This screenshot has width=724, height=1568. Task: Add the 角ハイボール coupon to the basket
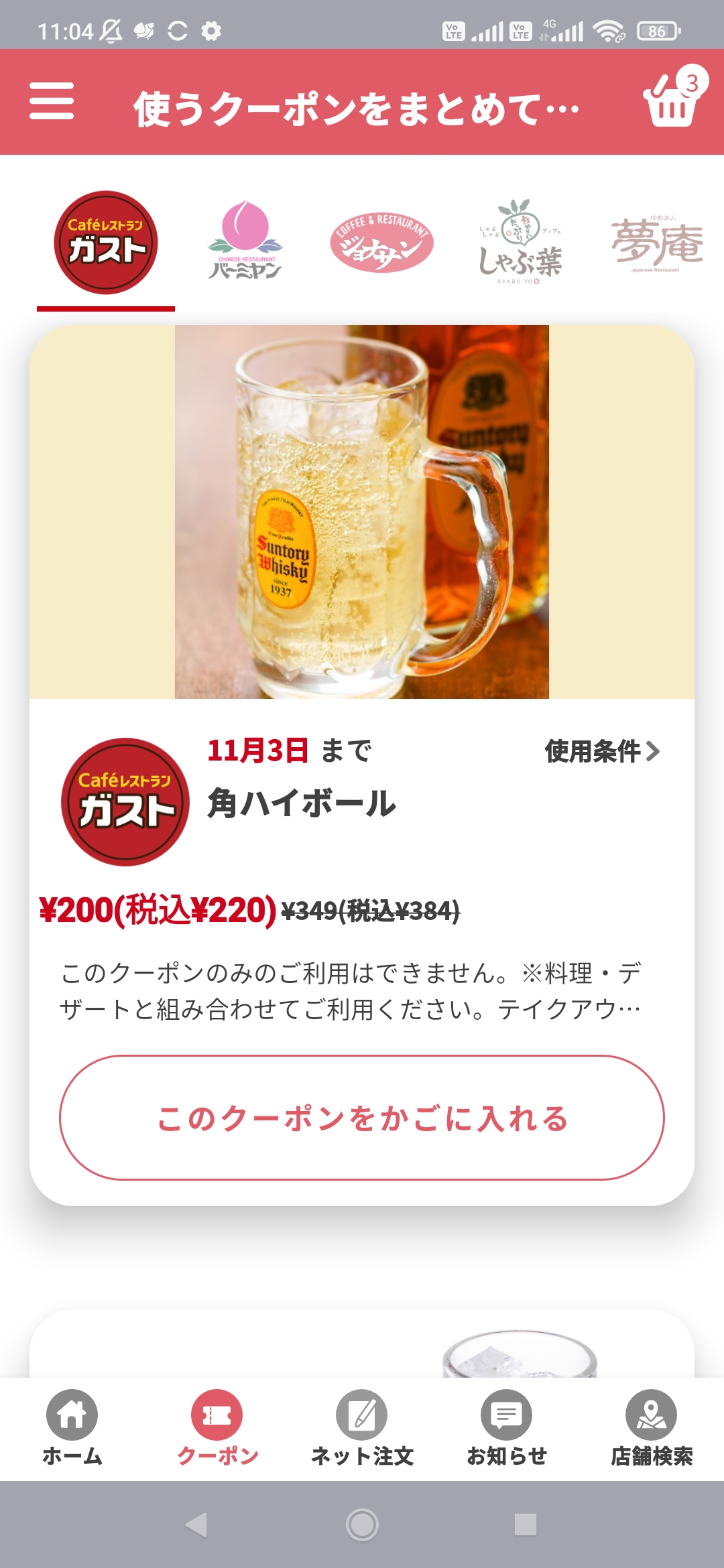click(362, 1118)
